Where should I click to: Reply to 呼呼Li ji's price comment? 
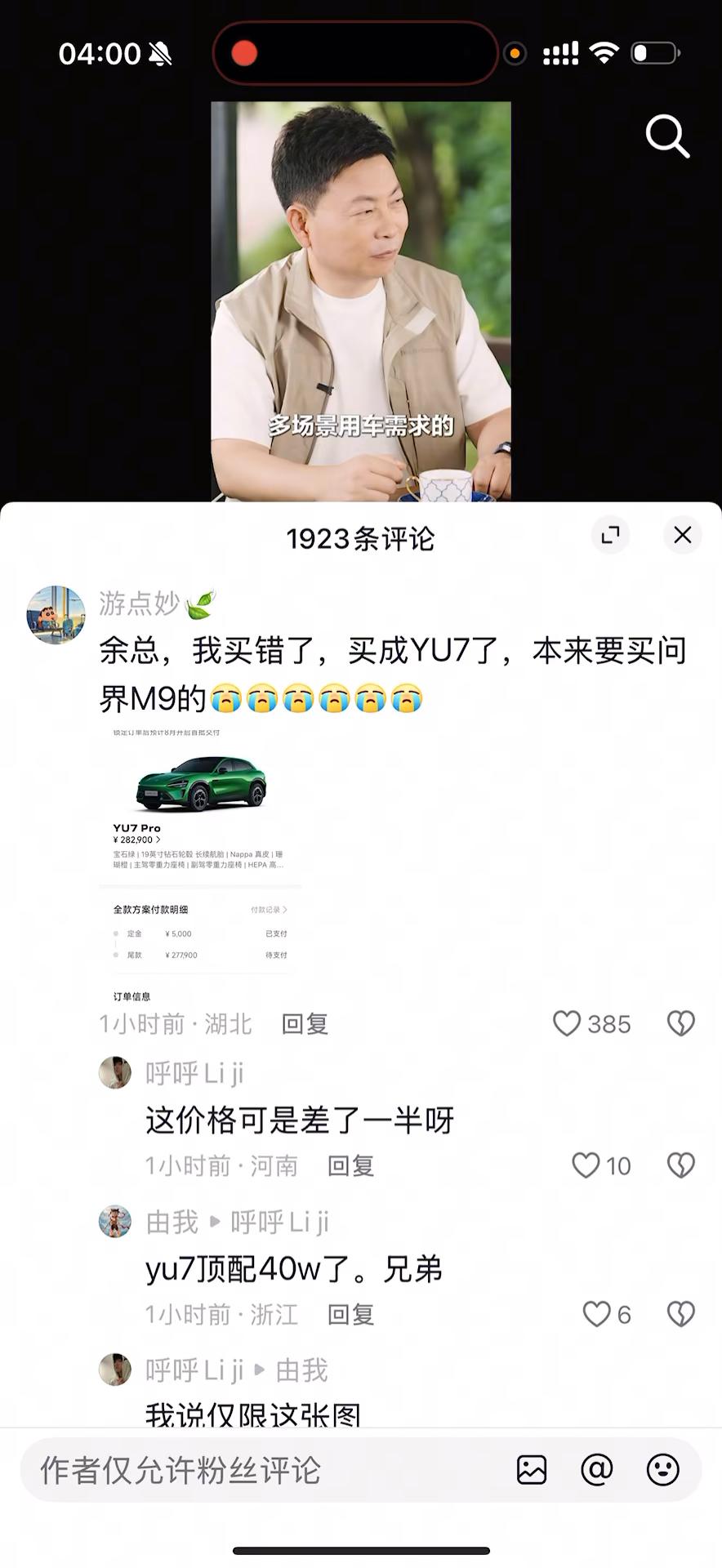pyautogui.click(x=350, y=1165)
